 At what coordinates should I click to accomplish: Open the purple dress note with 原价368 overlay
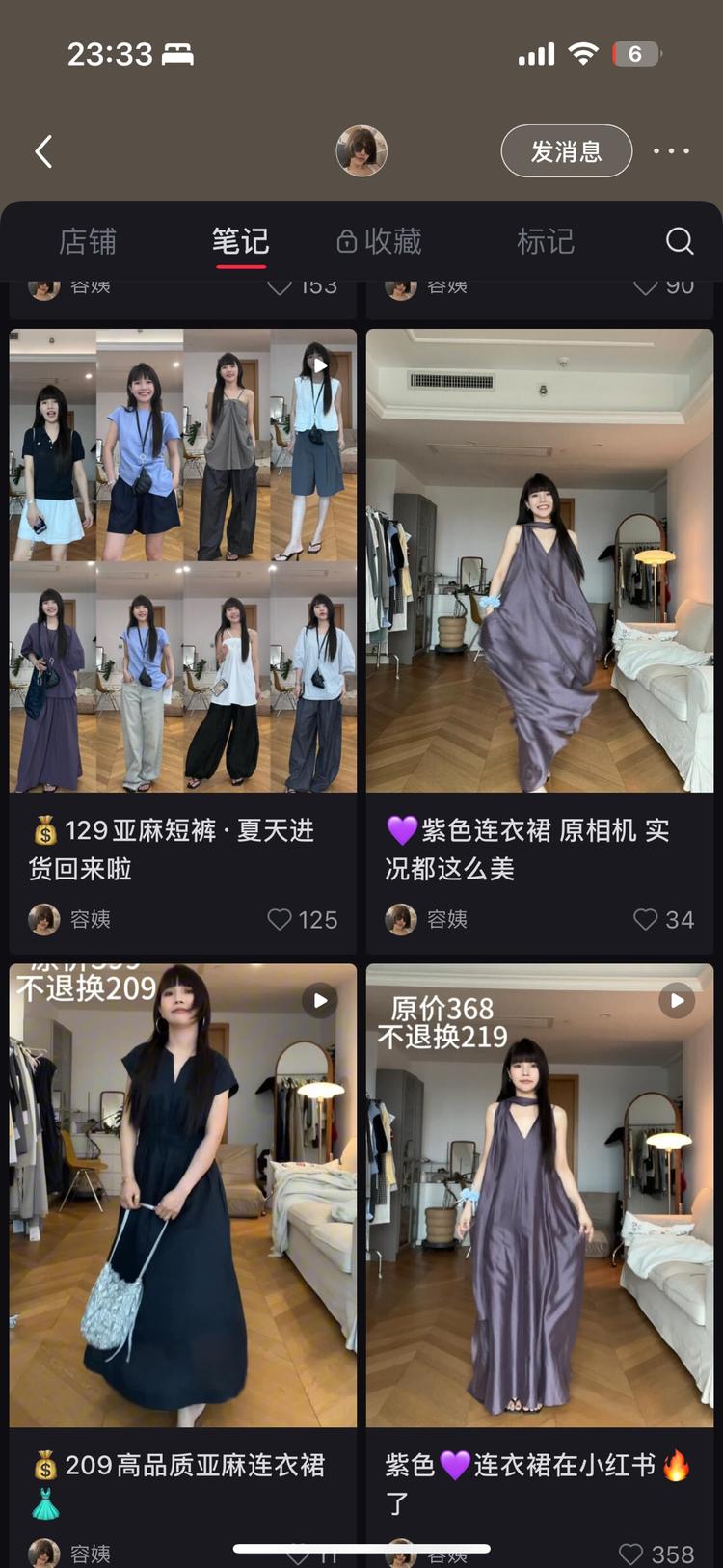click(540, 1196)
